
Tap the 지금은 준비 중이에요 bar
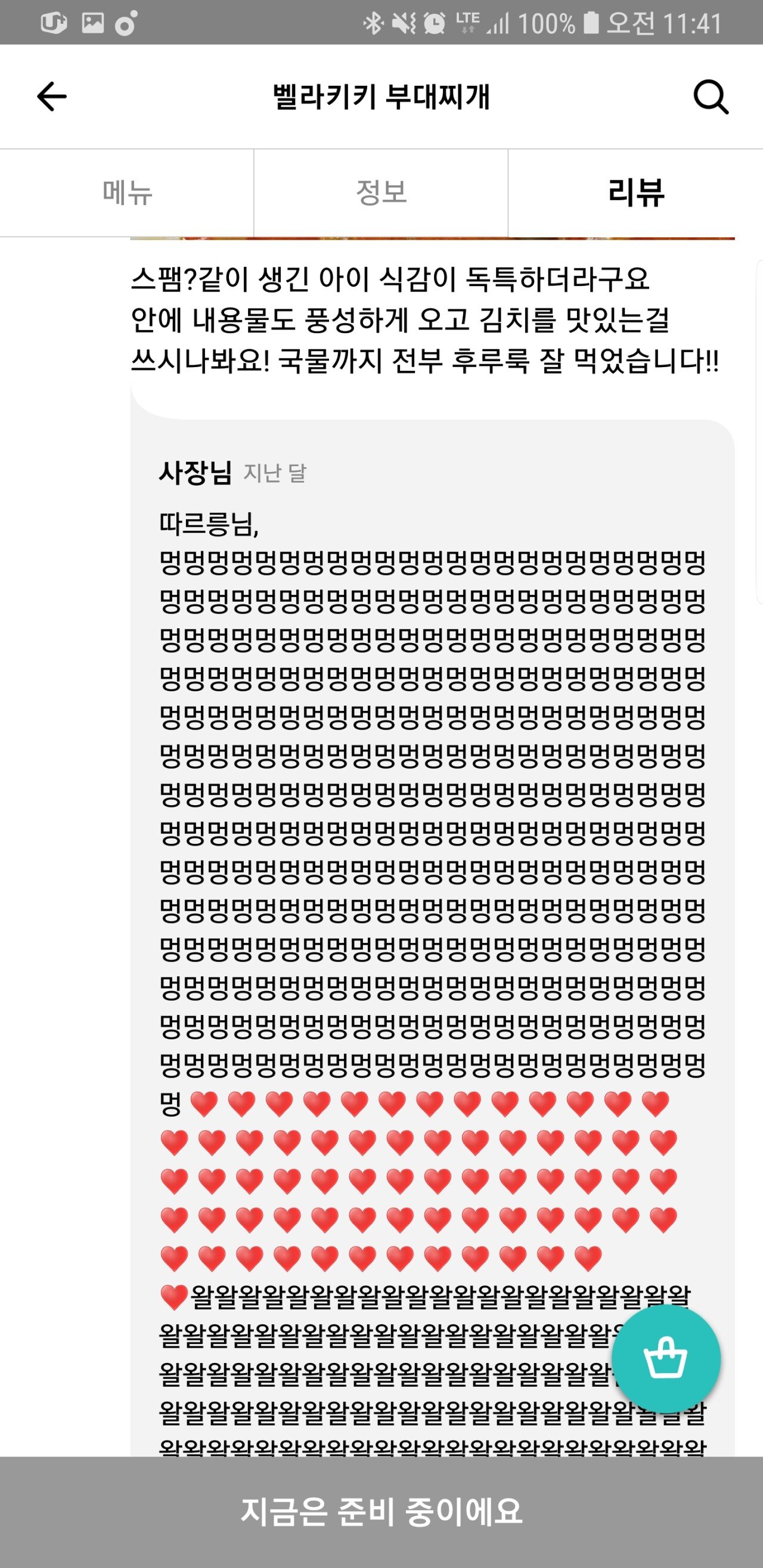click(x=381, y=1511)
